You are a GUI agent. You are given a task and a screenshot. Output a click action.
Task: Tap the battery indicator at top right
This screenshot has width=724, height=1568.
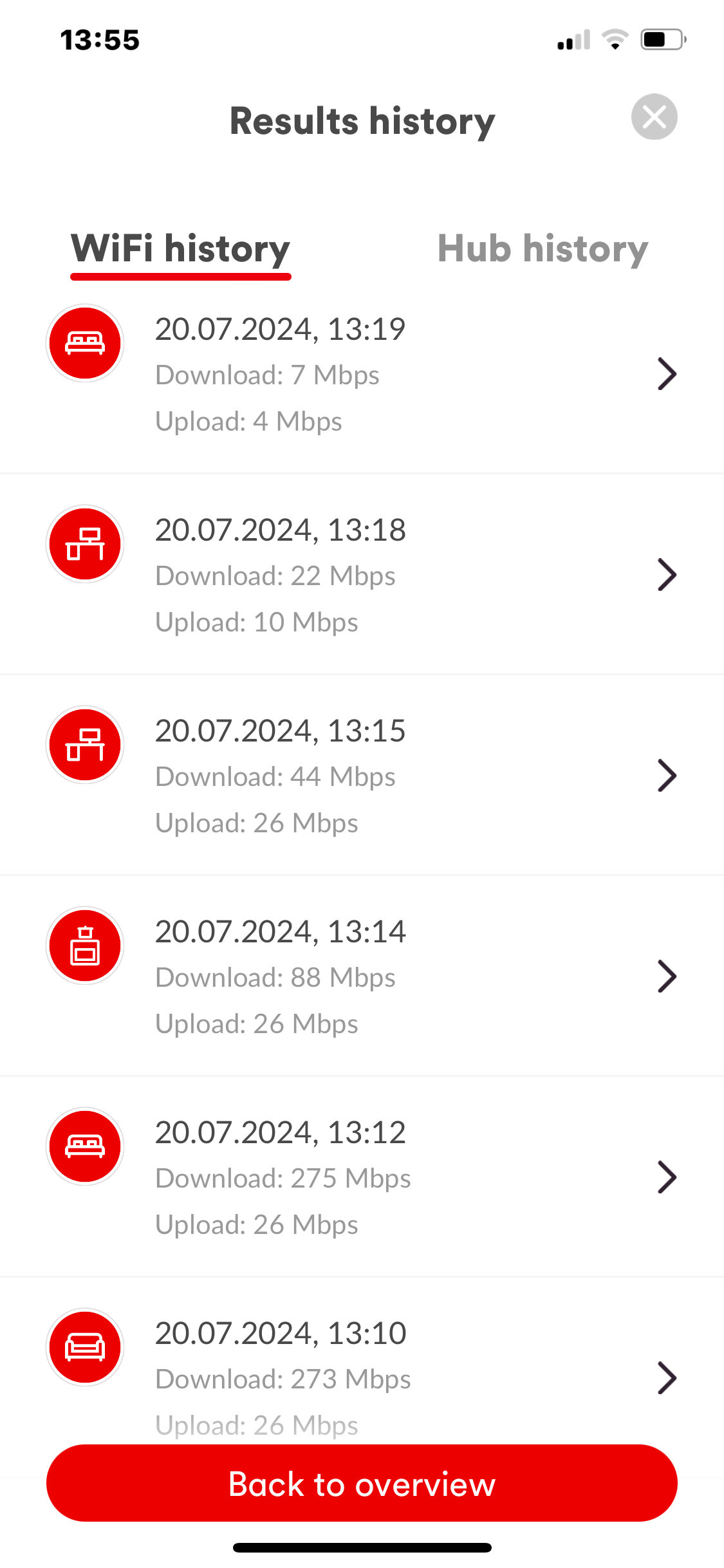click(659, 39)
